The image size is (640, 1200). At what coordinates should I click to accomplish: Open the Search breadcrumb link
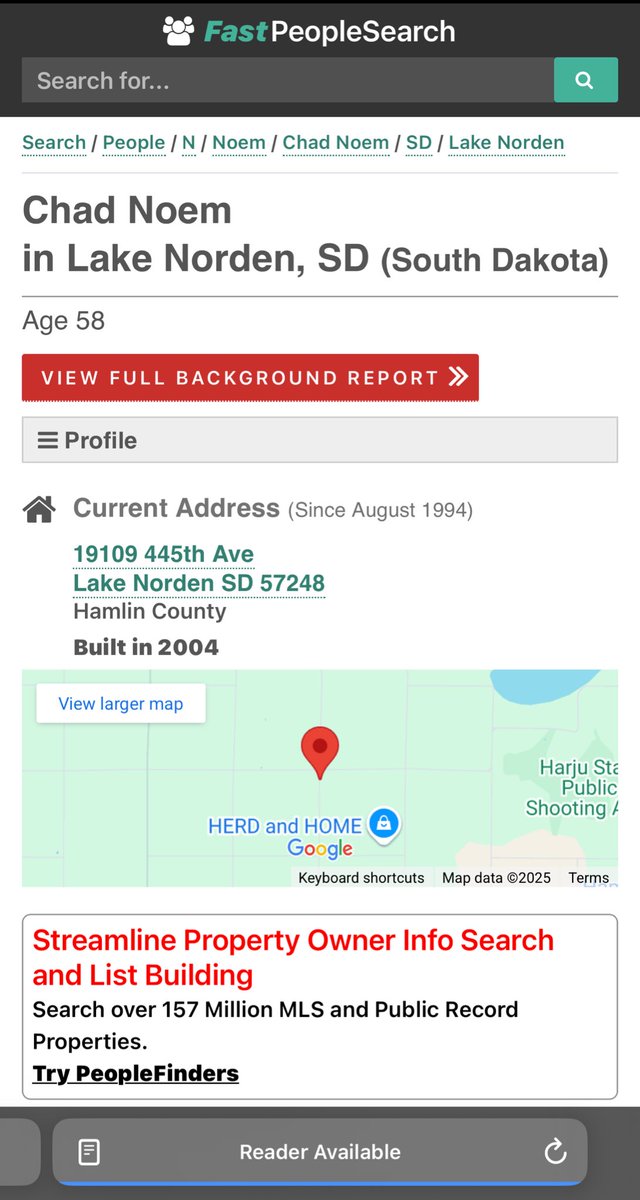[54, 142]
